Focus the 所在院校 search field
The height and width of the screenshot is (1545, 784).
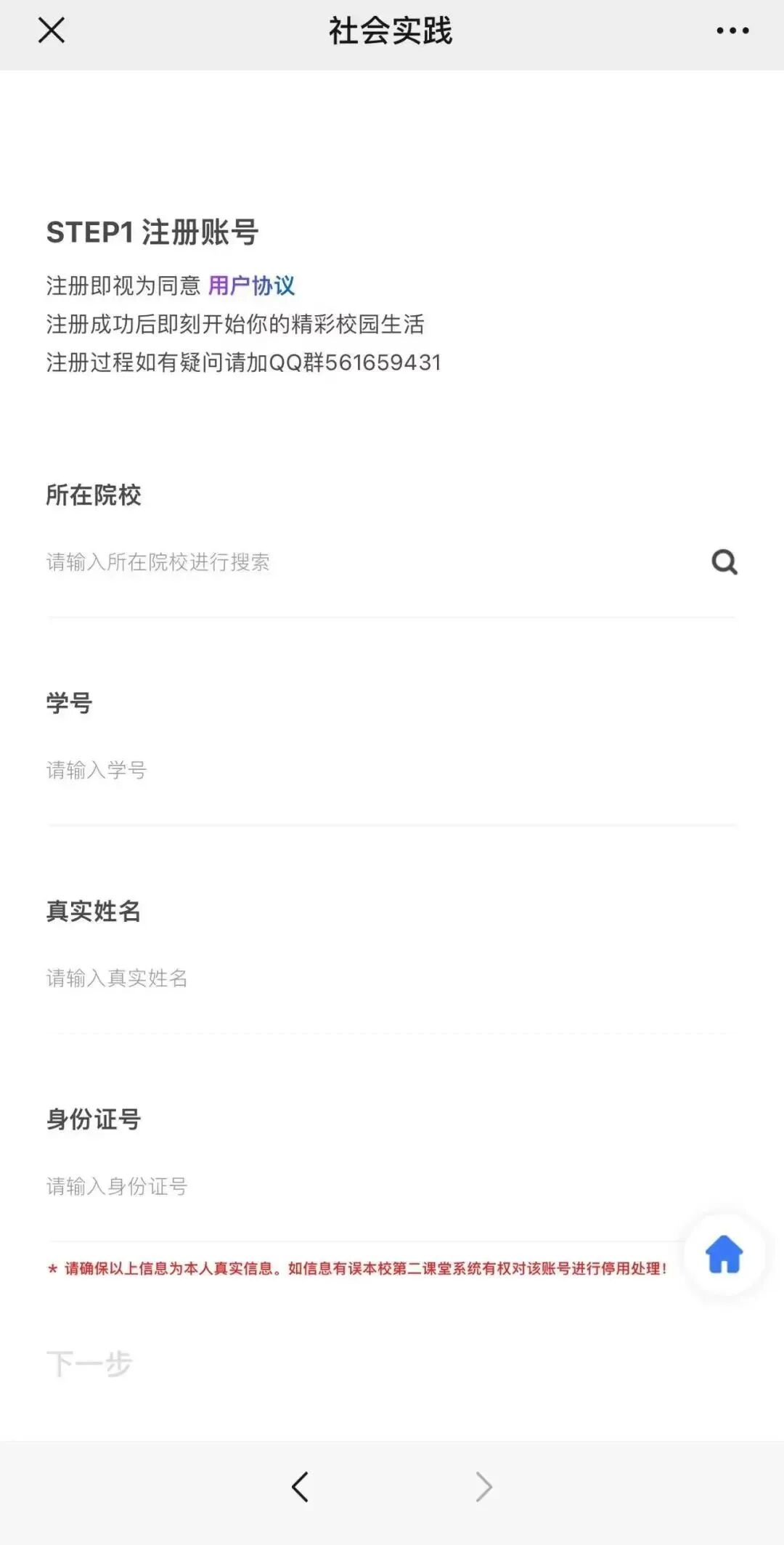(x=363, y=561)
